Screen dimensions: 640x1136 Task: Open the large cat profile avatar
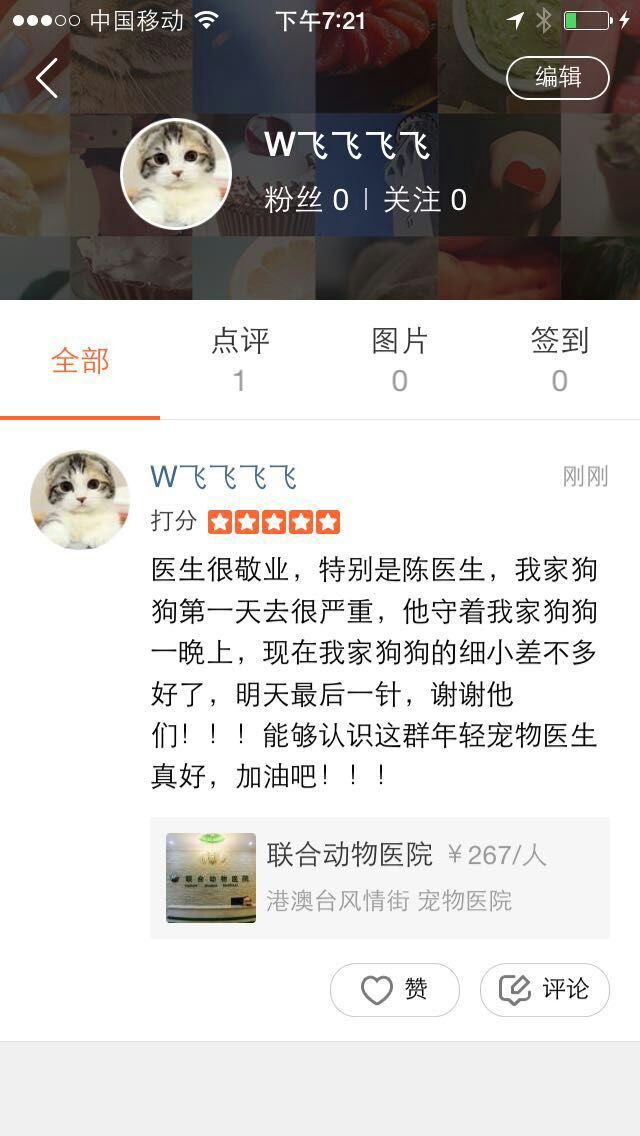click(x=176, y=174)
